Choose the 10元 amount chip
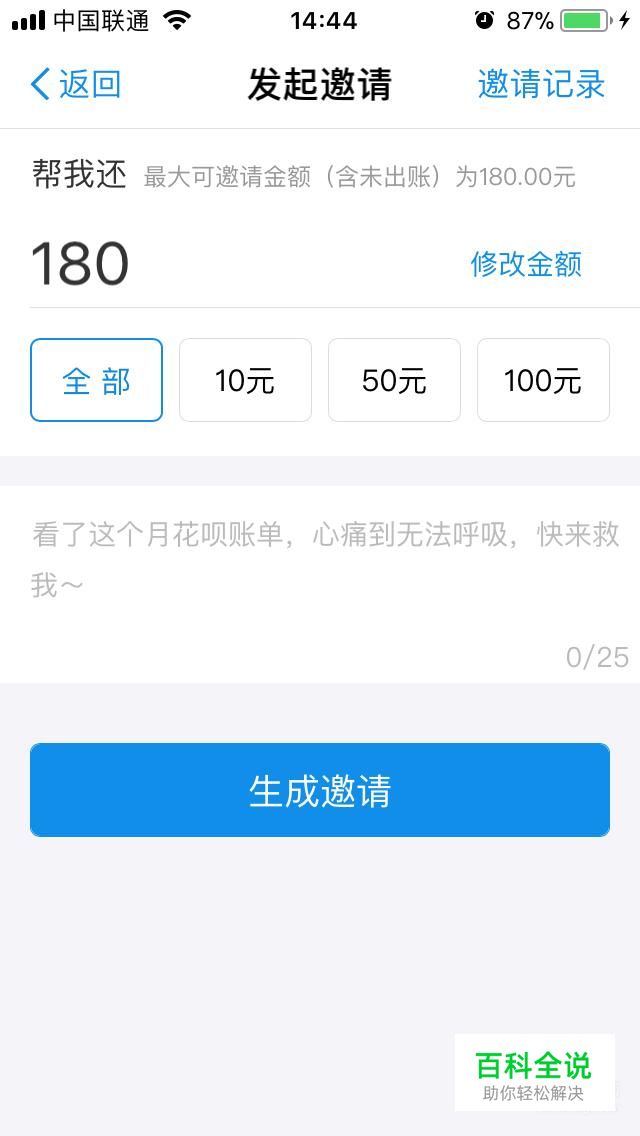The height and width of the screenshot is (1136, 640). pyautogui.click(x=245, y=380)
